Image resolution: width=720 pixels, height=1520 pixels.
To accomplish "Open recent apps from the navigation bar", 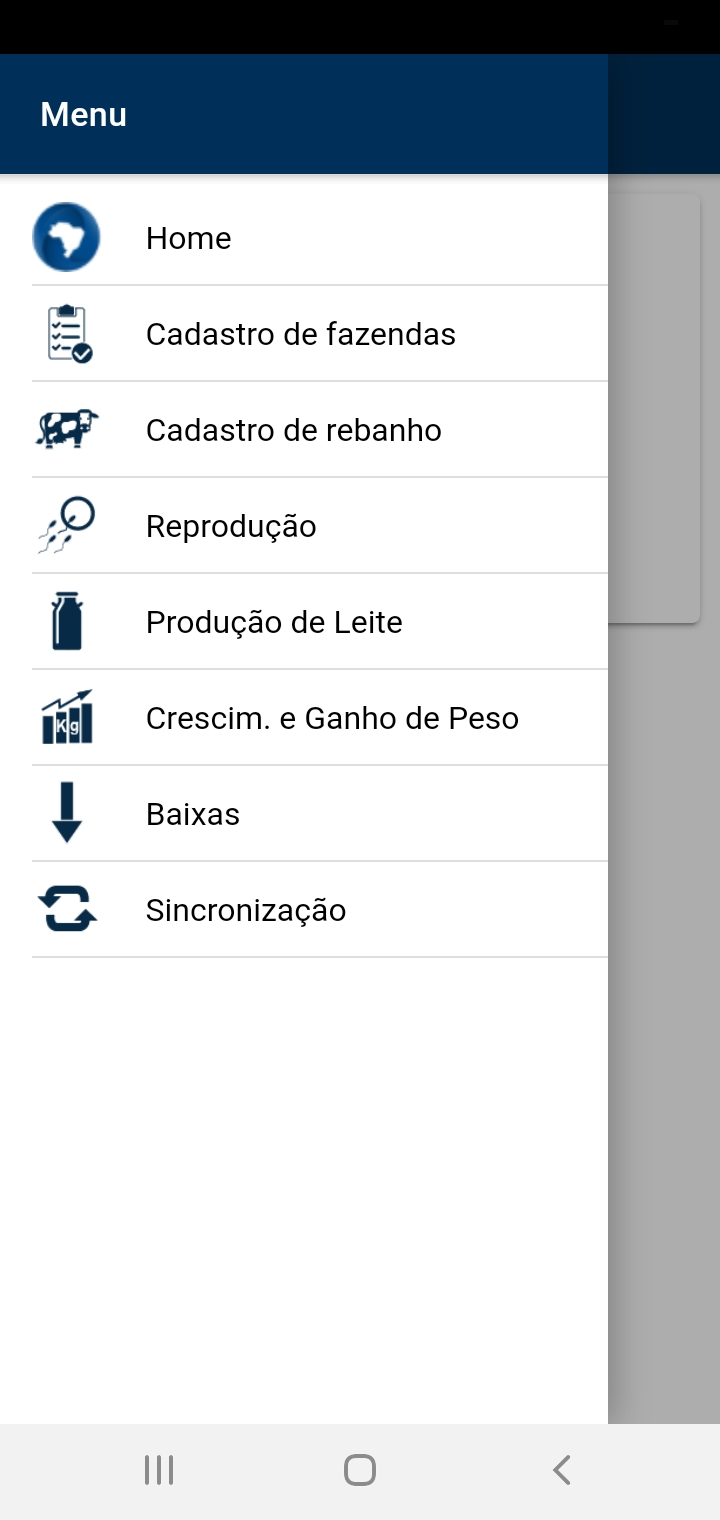I will coord(159,1470).
